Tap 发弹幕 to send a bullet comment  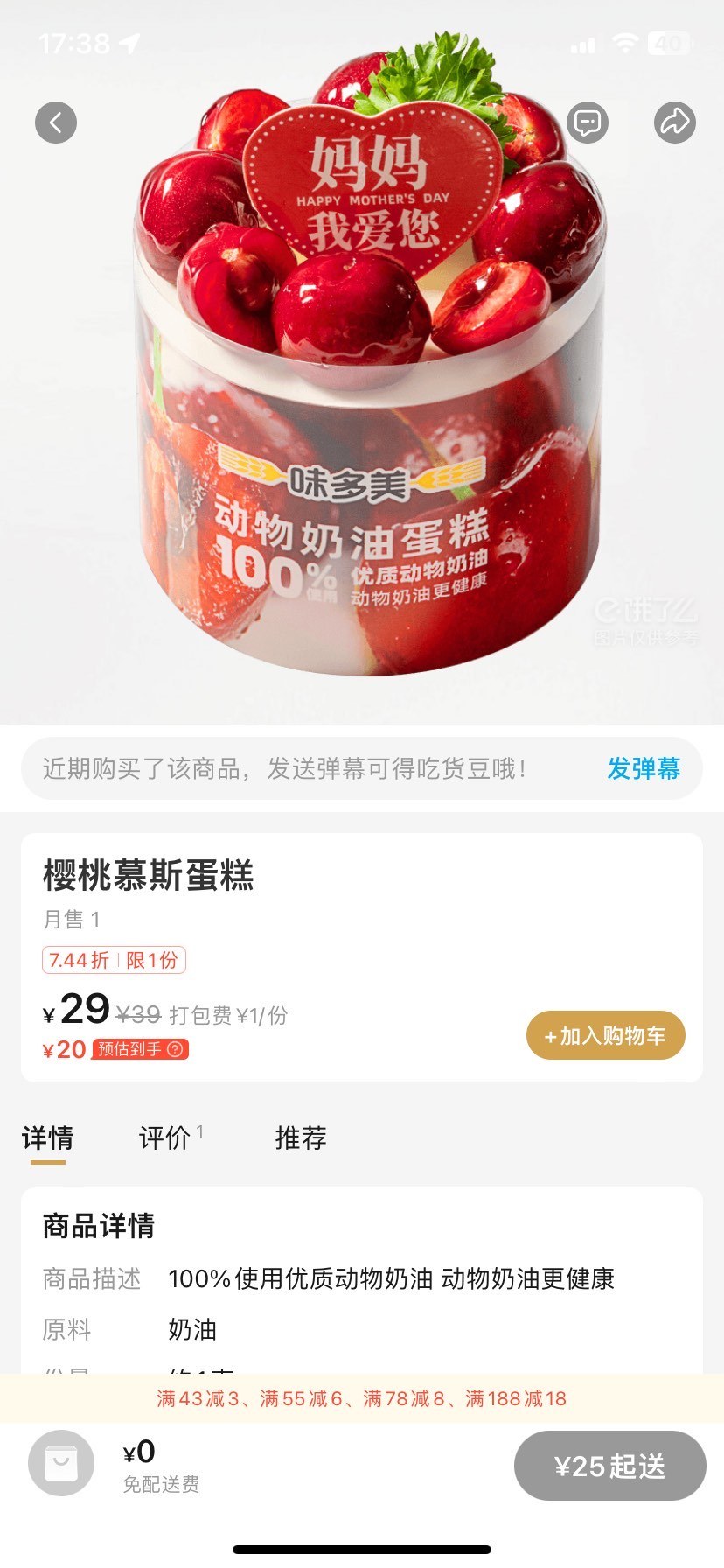pyautogui.click(x=644, y=768)
